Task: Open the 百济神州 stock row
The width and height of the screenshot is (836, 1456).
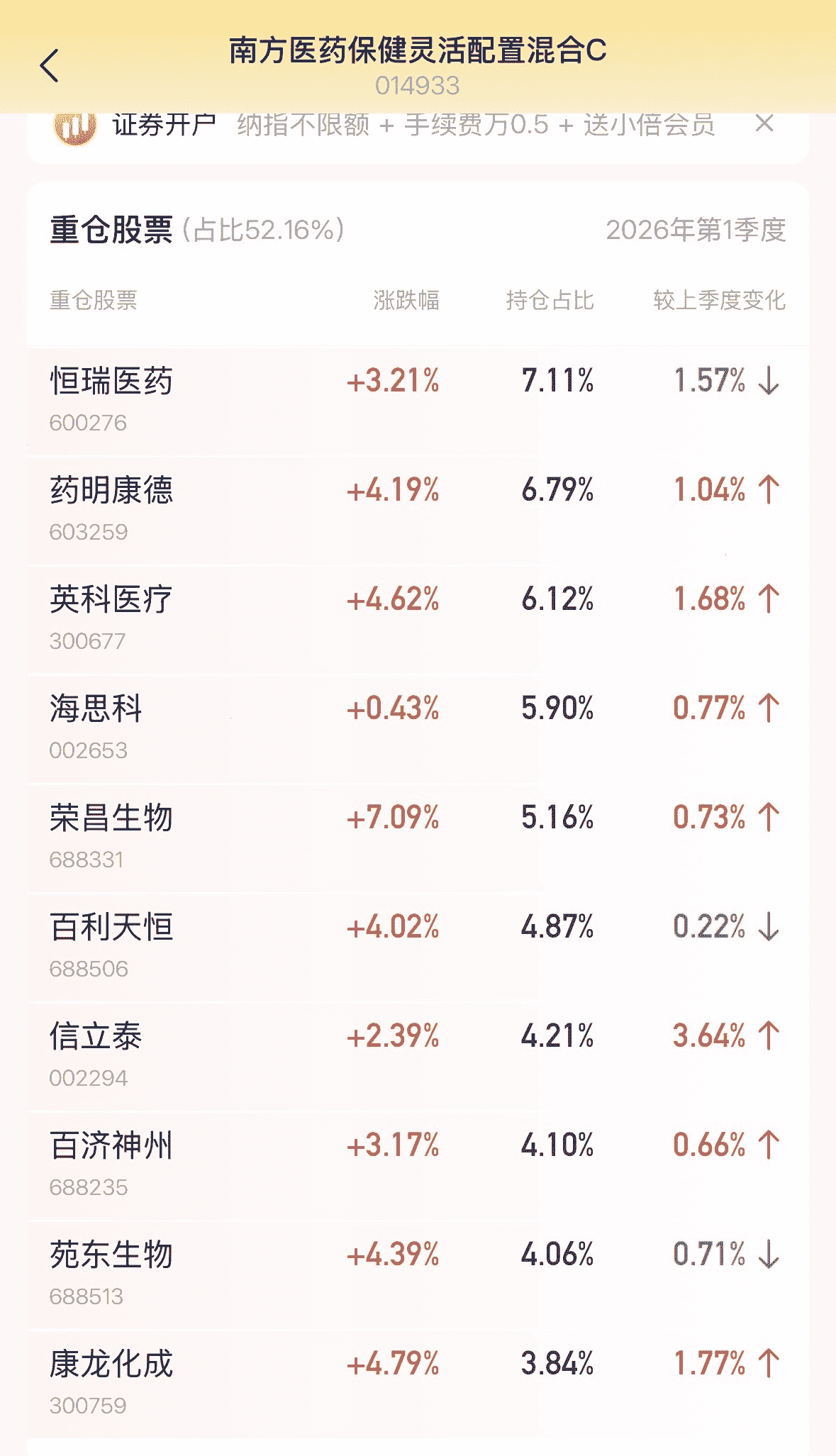Action: 418,1166
